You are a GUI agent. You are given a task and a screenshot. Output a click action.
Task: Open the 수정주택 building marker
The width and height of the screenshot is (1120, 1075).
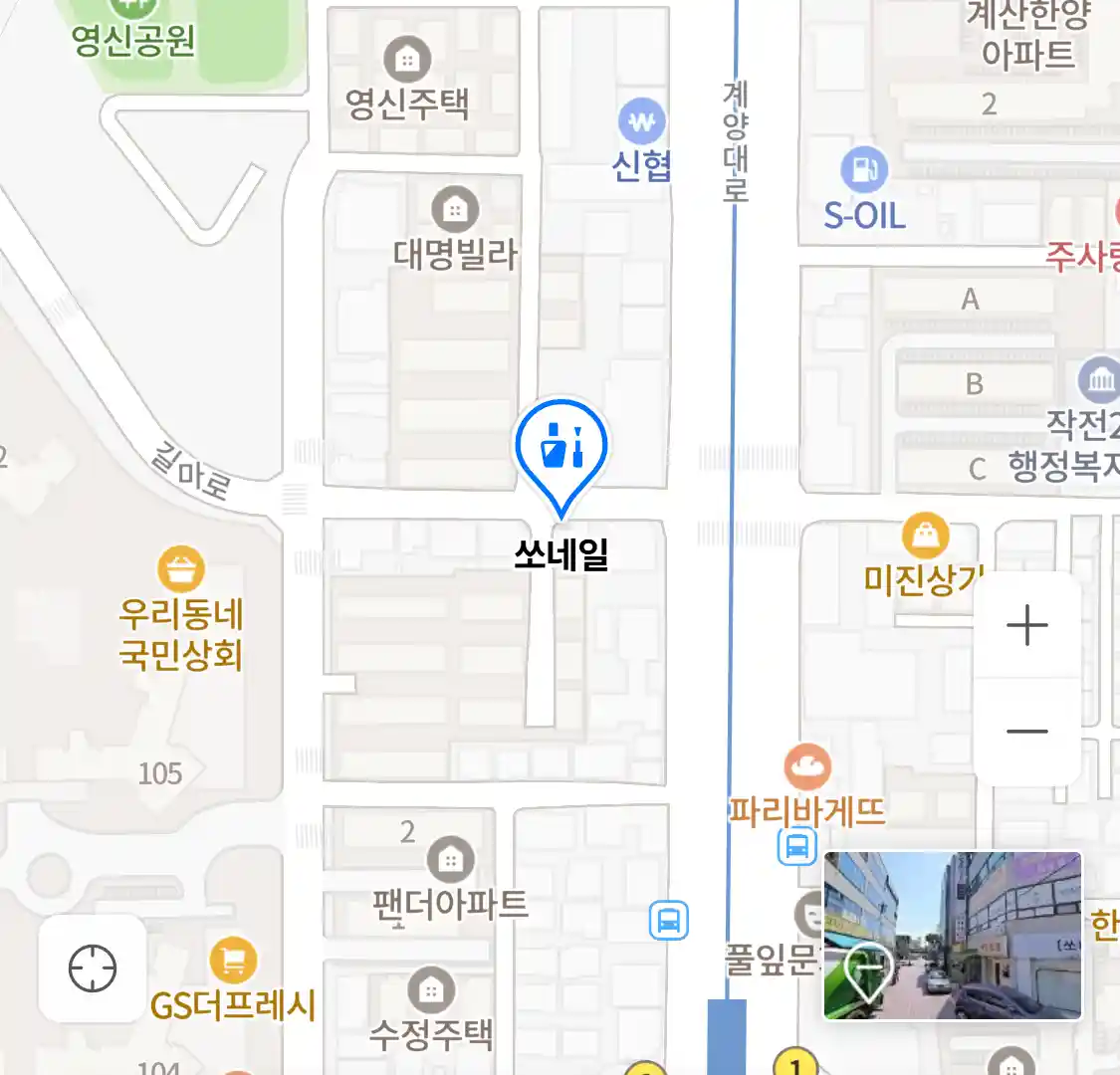tap(431, 989)
